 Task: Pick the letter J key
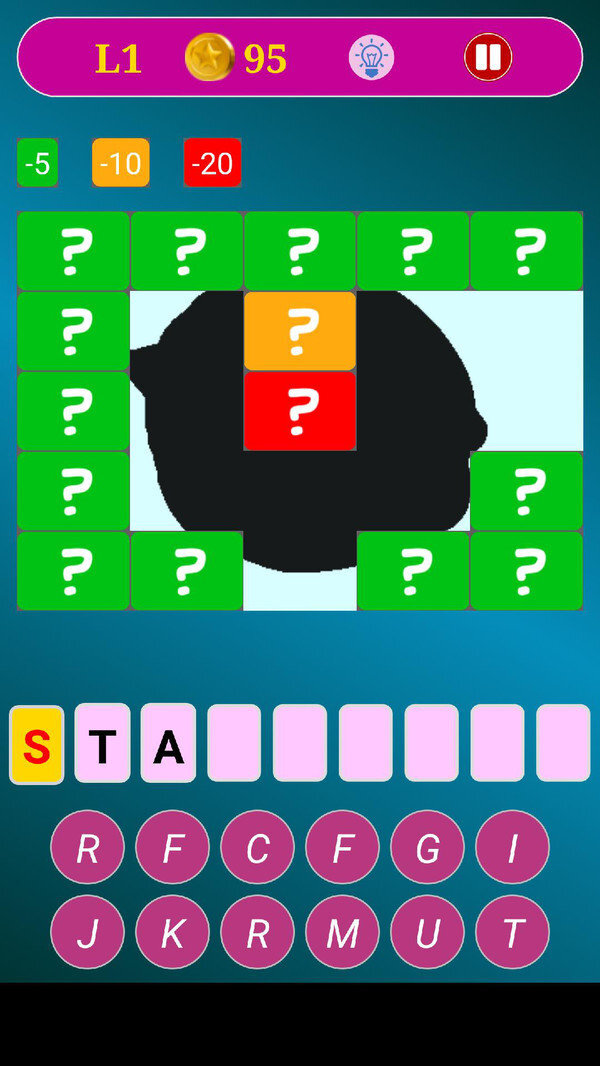click(87, 932)
